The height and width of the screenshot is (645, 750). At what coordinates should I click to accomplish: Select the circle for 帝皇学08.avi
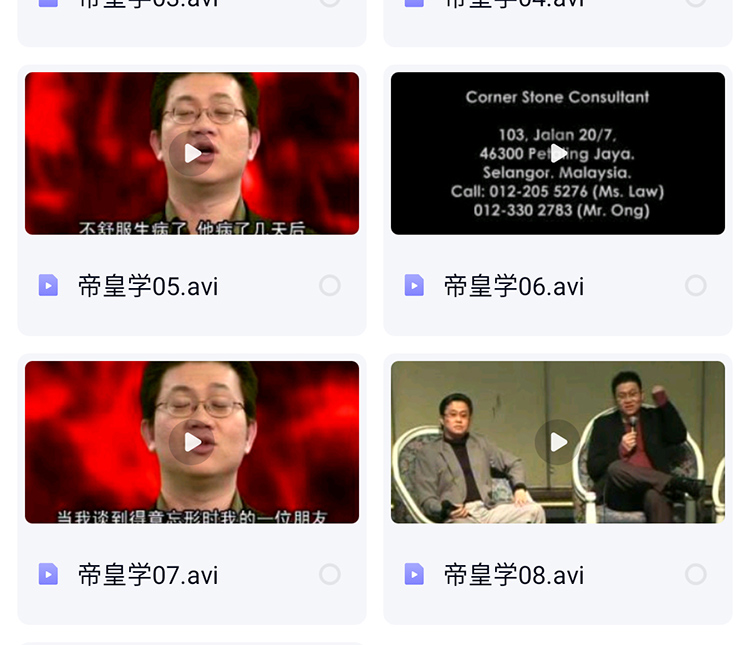click(696, 574)
